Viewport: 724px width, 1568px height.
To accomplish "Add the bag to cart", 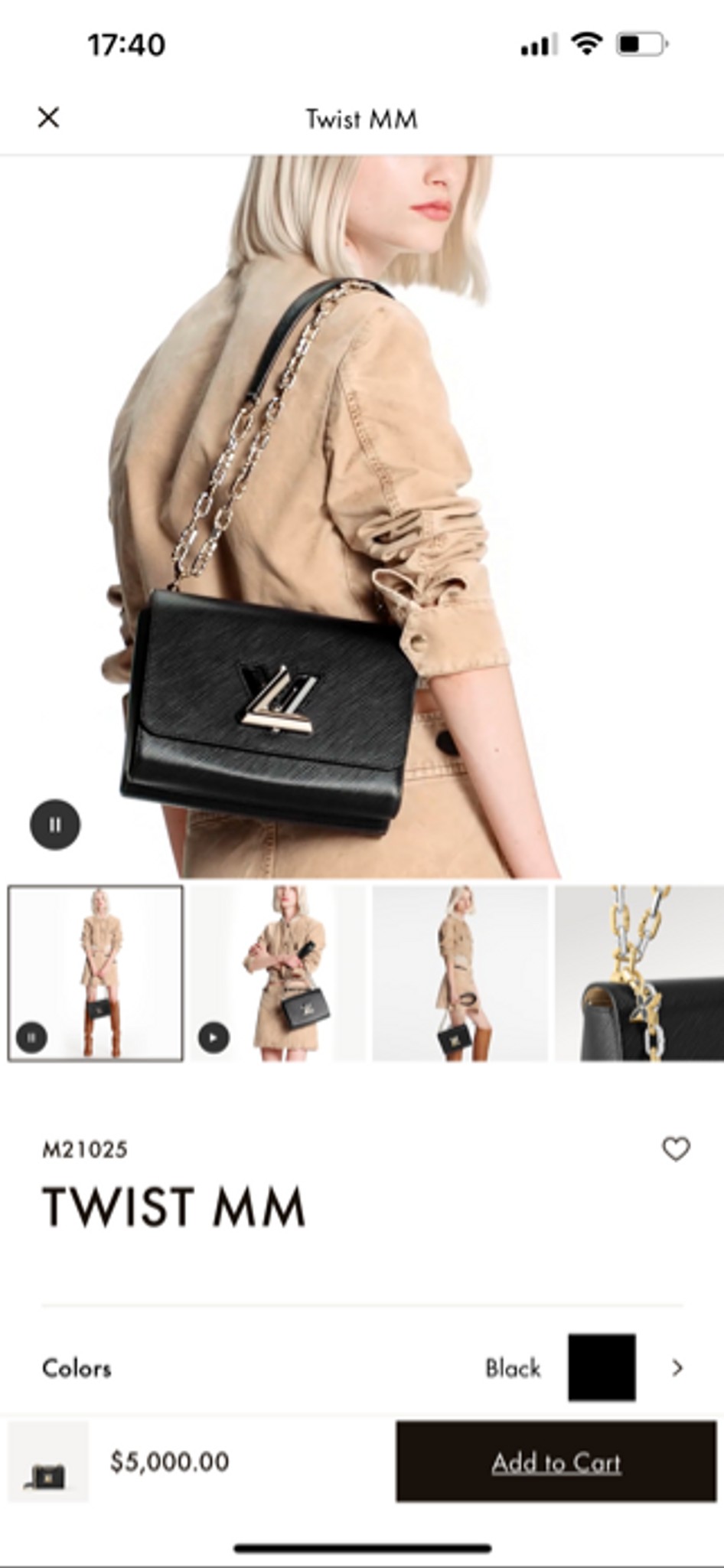I will pos(556,1462).
